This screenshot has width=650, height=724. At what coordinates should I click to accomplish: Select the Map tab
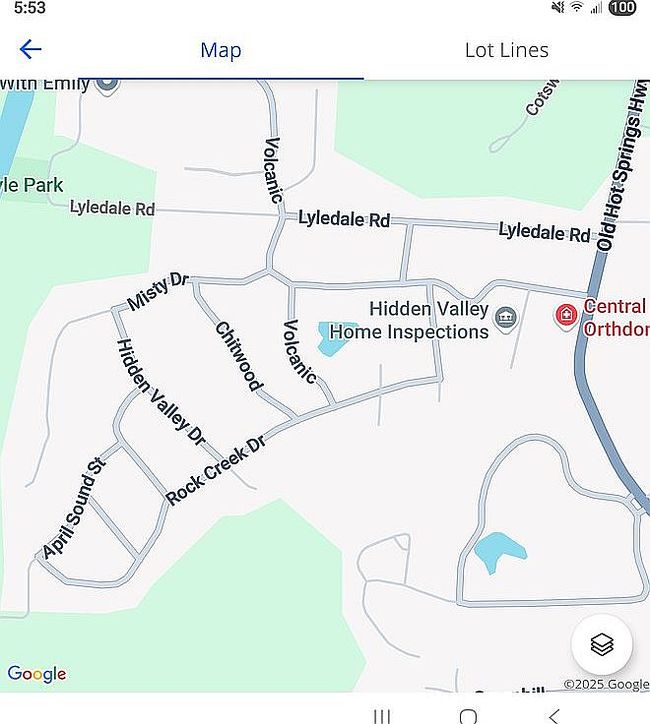point(220,50)
